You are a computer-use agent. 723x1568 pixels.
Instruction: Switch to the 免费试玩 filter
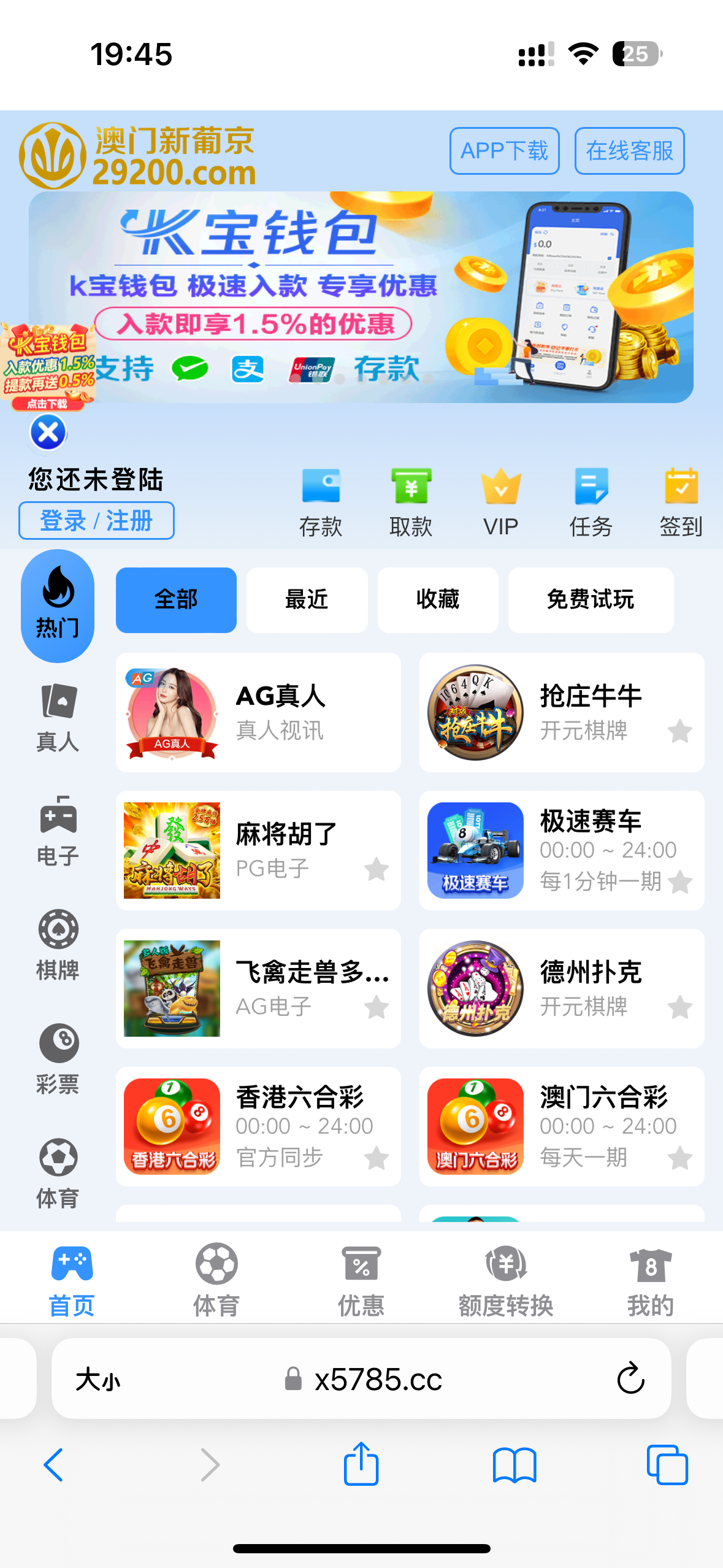[591, 599]
